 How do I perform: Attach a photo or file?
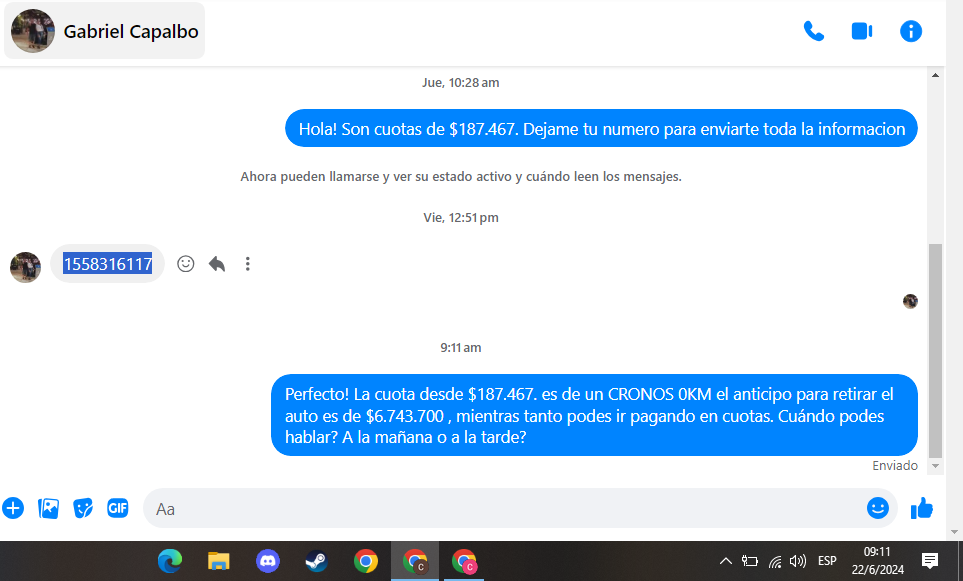coord(48,508)
